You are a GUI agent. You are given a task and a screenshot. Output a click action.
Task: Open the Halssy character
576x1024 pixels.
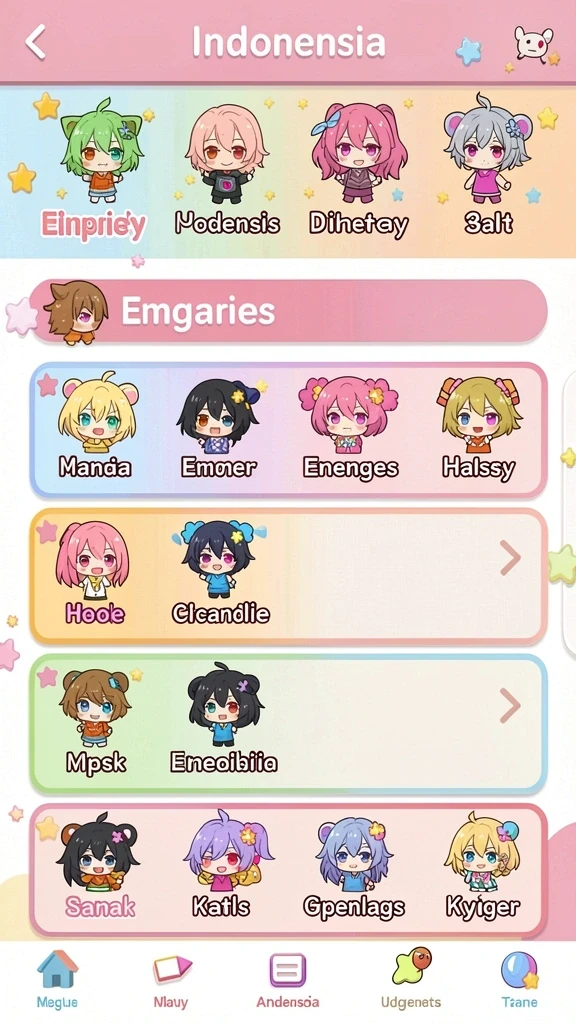click(x=479, y=427)
